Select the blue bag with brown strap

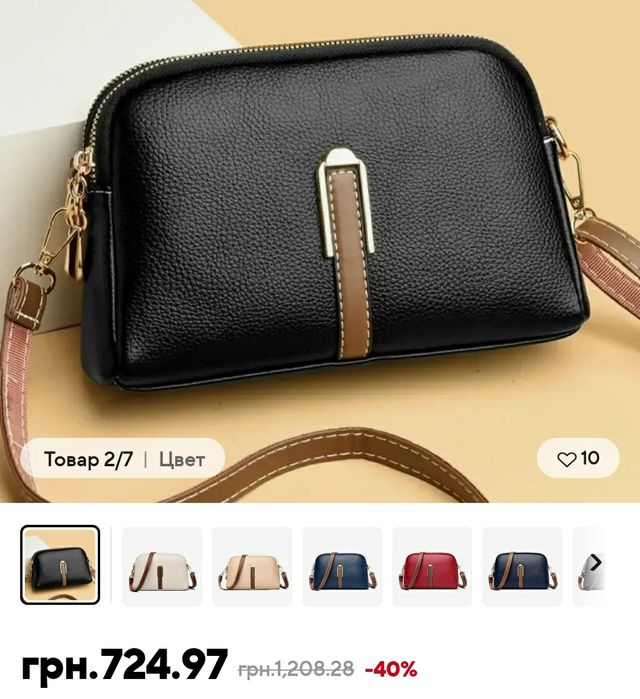click(x=342, y=566)
